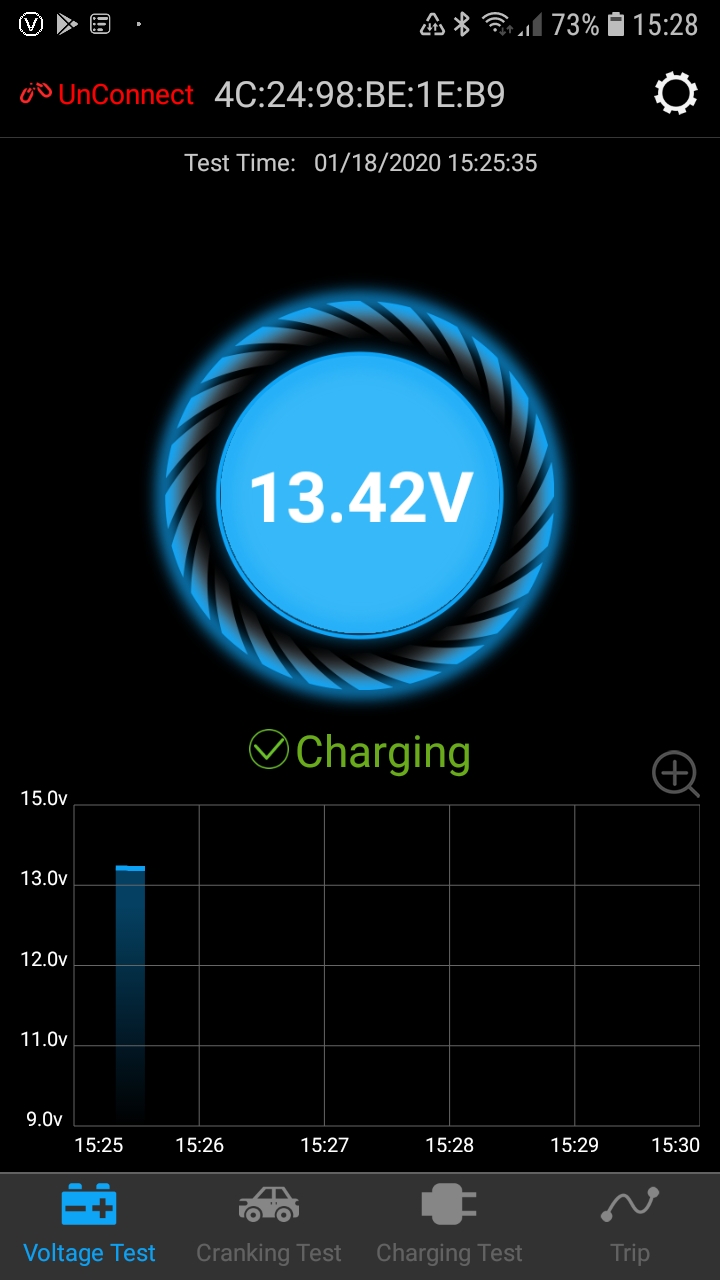Go to the Charging Test tab

[x=449, y=1225]
